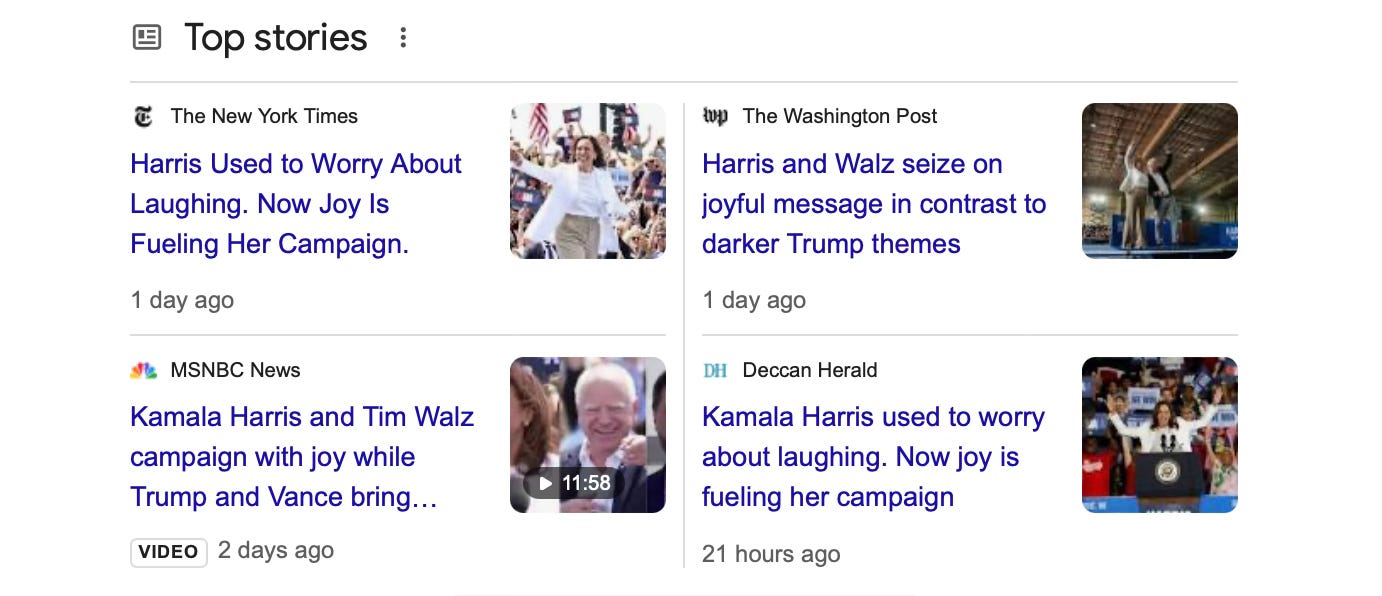Tap the Washington Post story image
This screenshot has height=596, width=1382.
tap(1160, 181)
